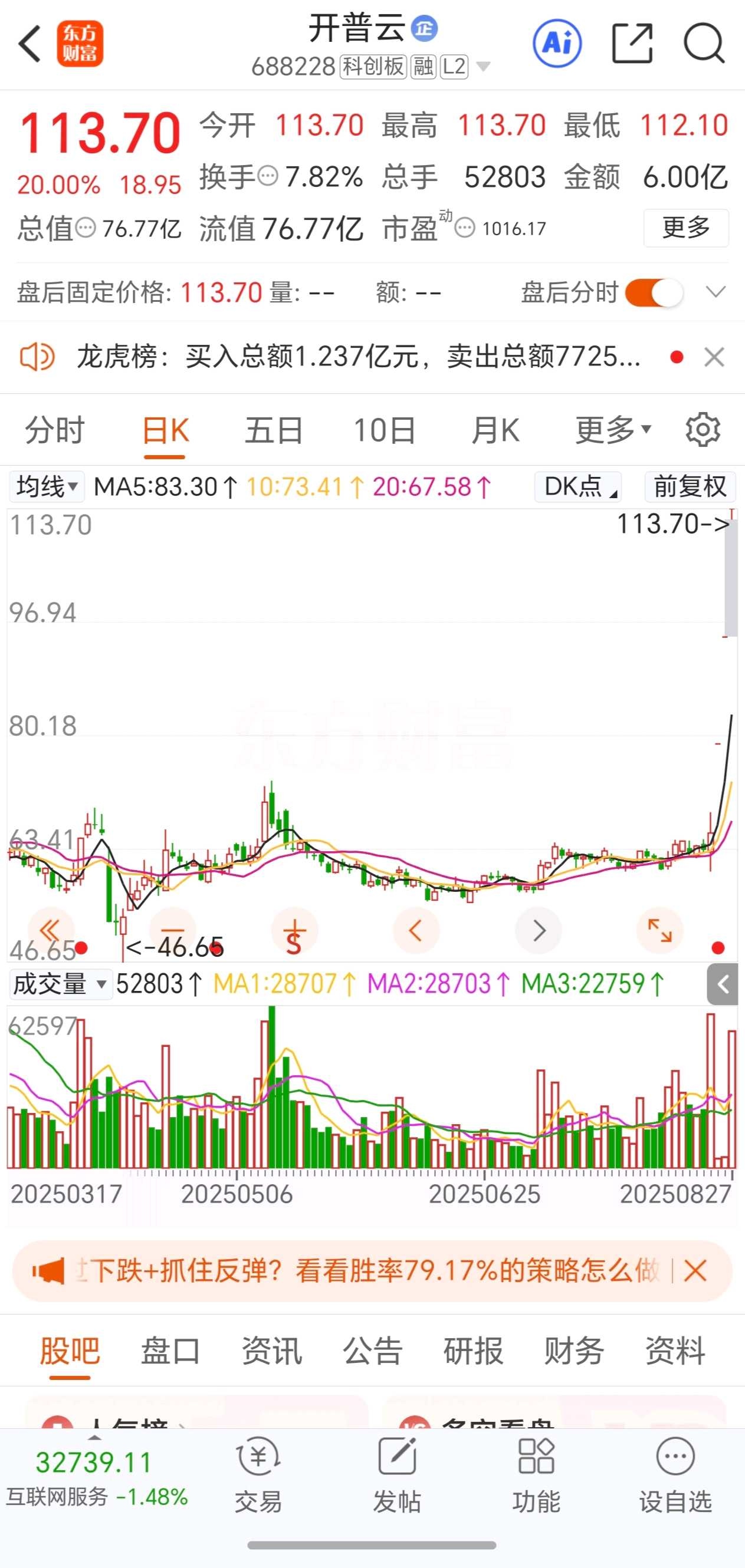745x1568 pixels.
Task: Open the 成交量 indicator dropdown
Action: tap(60, 984)
